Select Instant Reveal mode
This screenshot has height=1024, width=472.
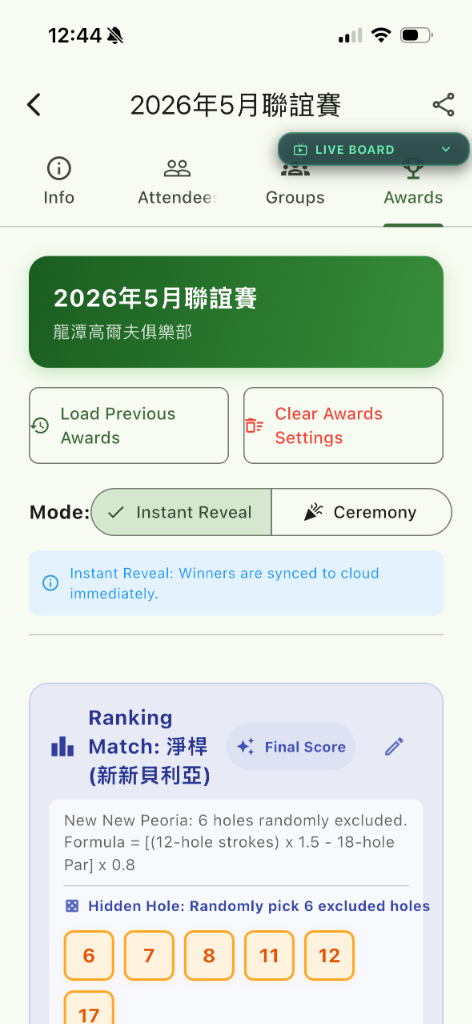click(x=181, y=513)
